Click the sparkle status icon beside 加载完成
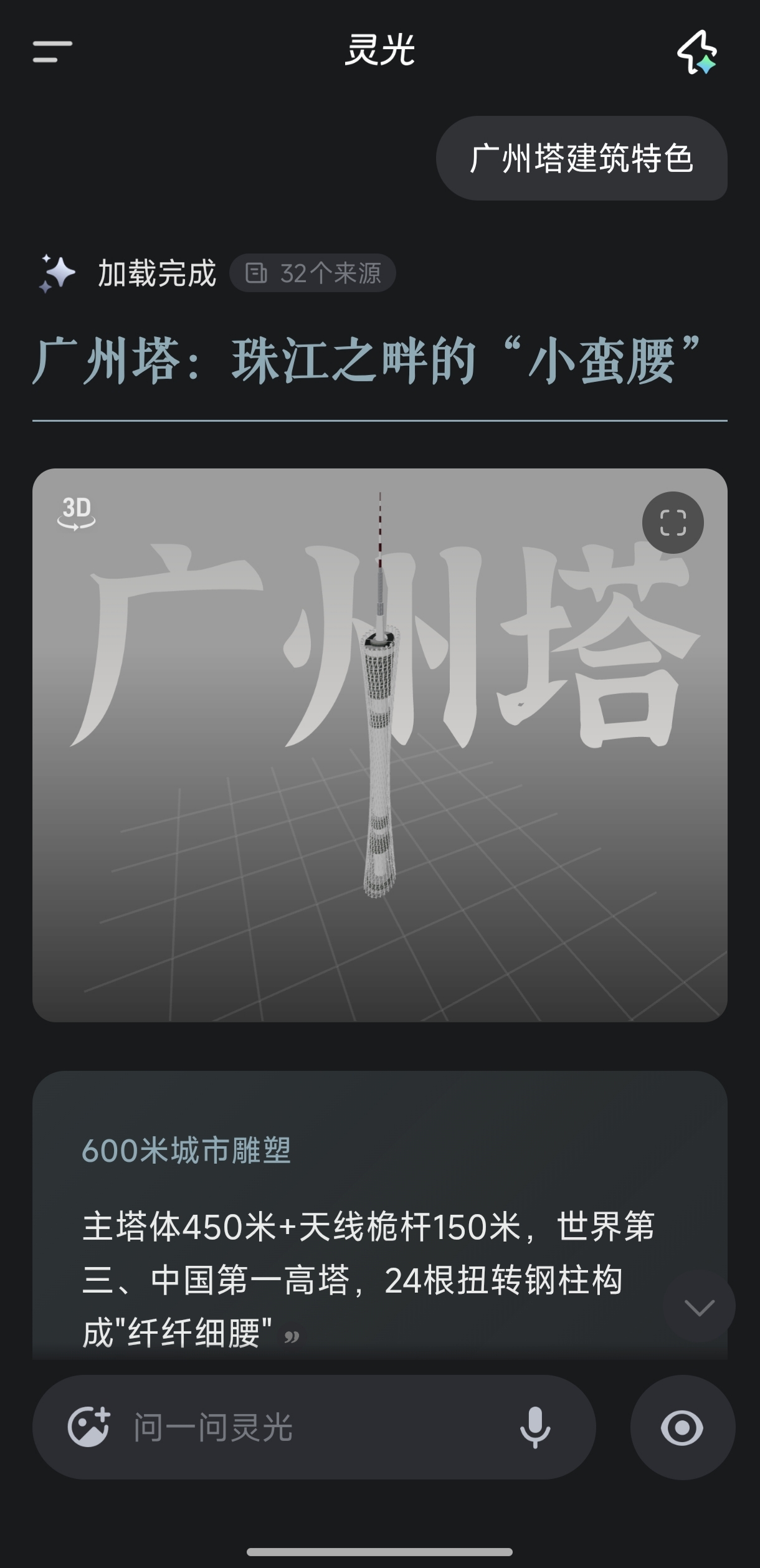Image resolution: width=760 pixels, height=1568 pixels. tap(56, 272)
